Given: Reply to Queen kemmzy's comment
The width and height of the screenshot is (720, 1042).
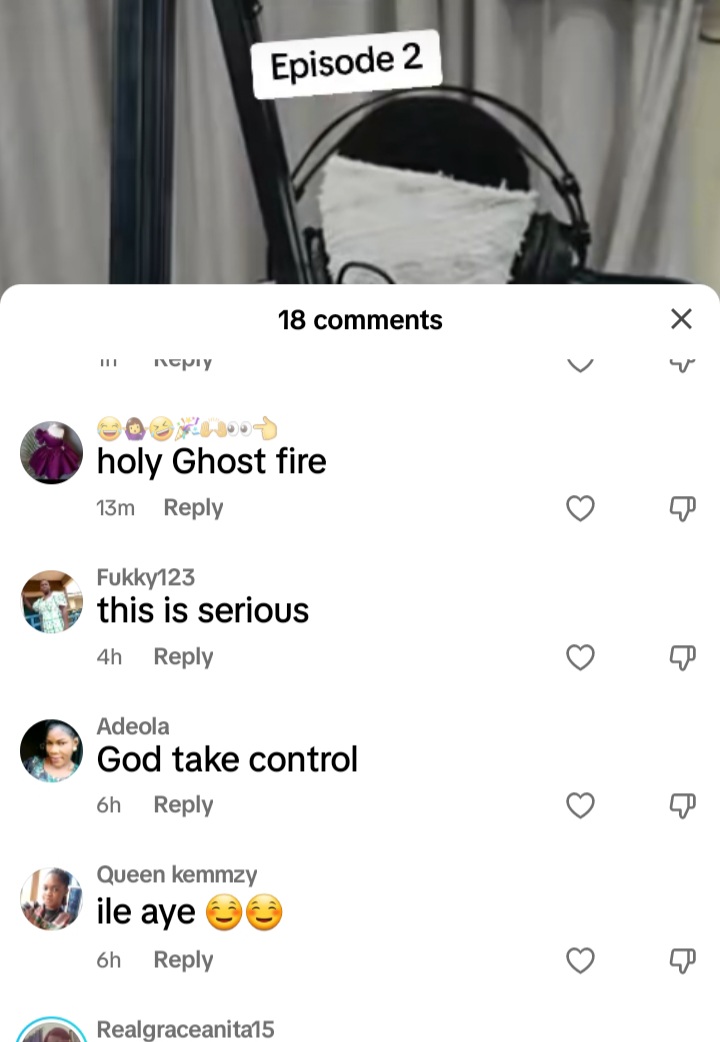Looking at the screenshot, I should click(183, 960).
